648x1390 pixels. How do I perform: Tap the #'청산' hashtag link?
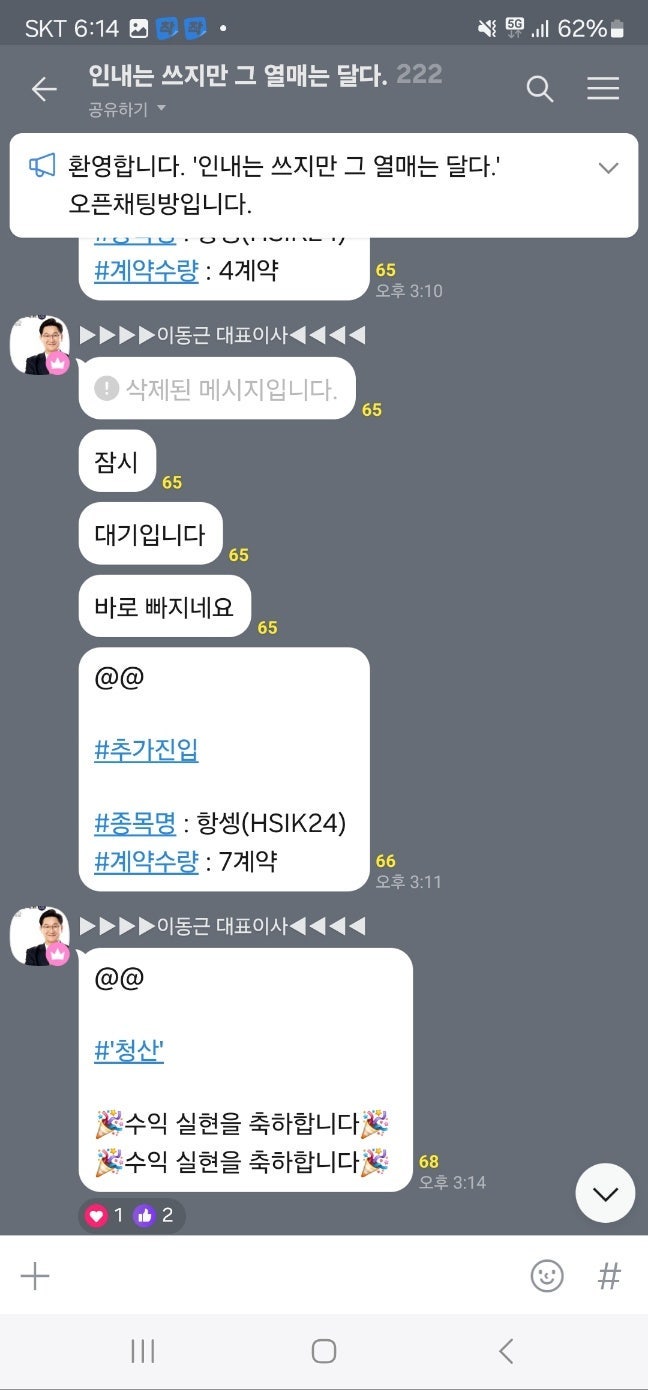coord(129,1051)
